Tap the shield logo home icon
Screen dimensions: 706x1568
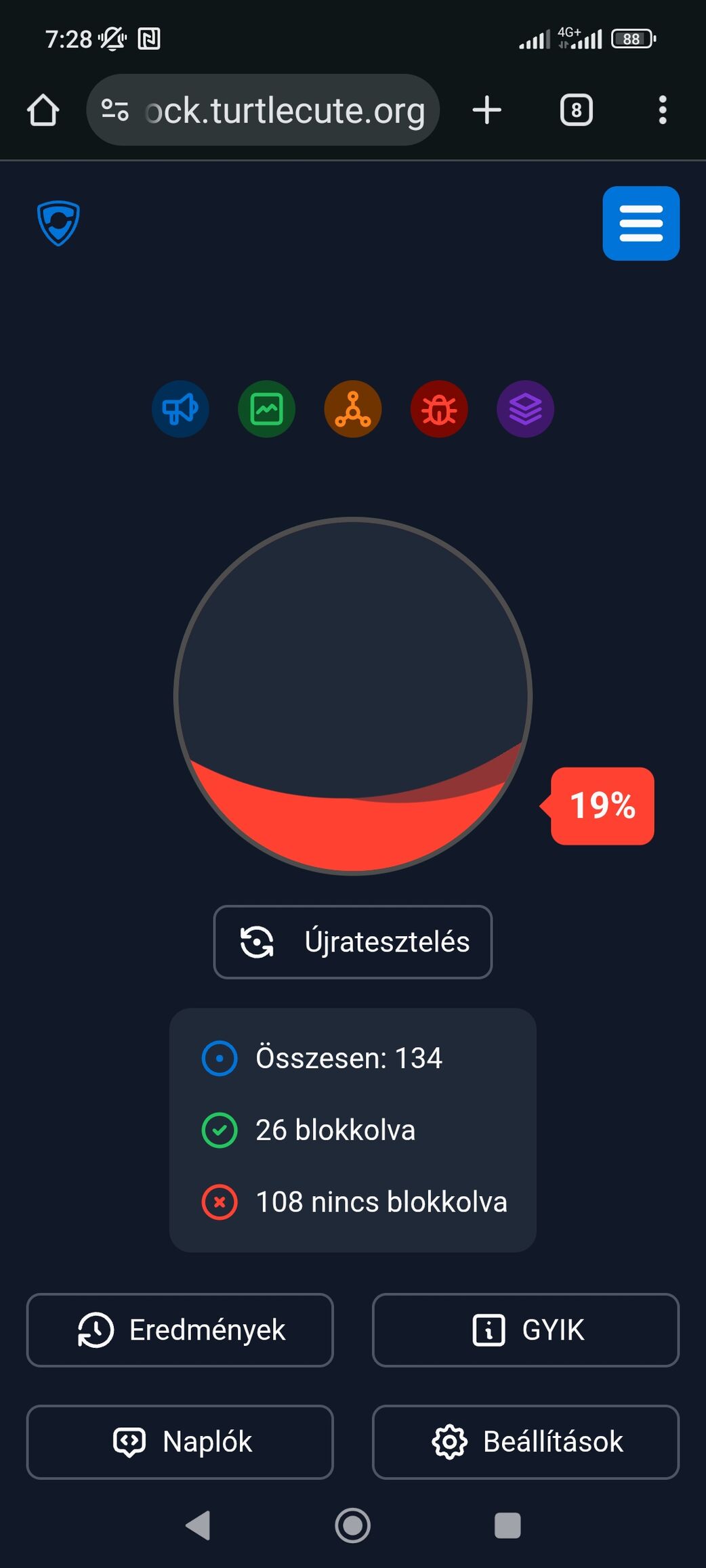pyautogui.click(x=58, y=223)
